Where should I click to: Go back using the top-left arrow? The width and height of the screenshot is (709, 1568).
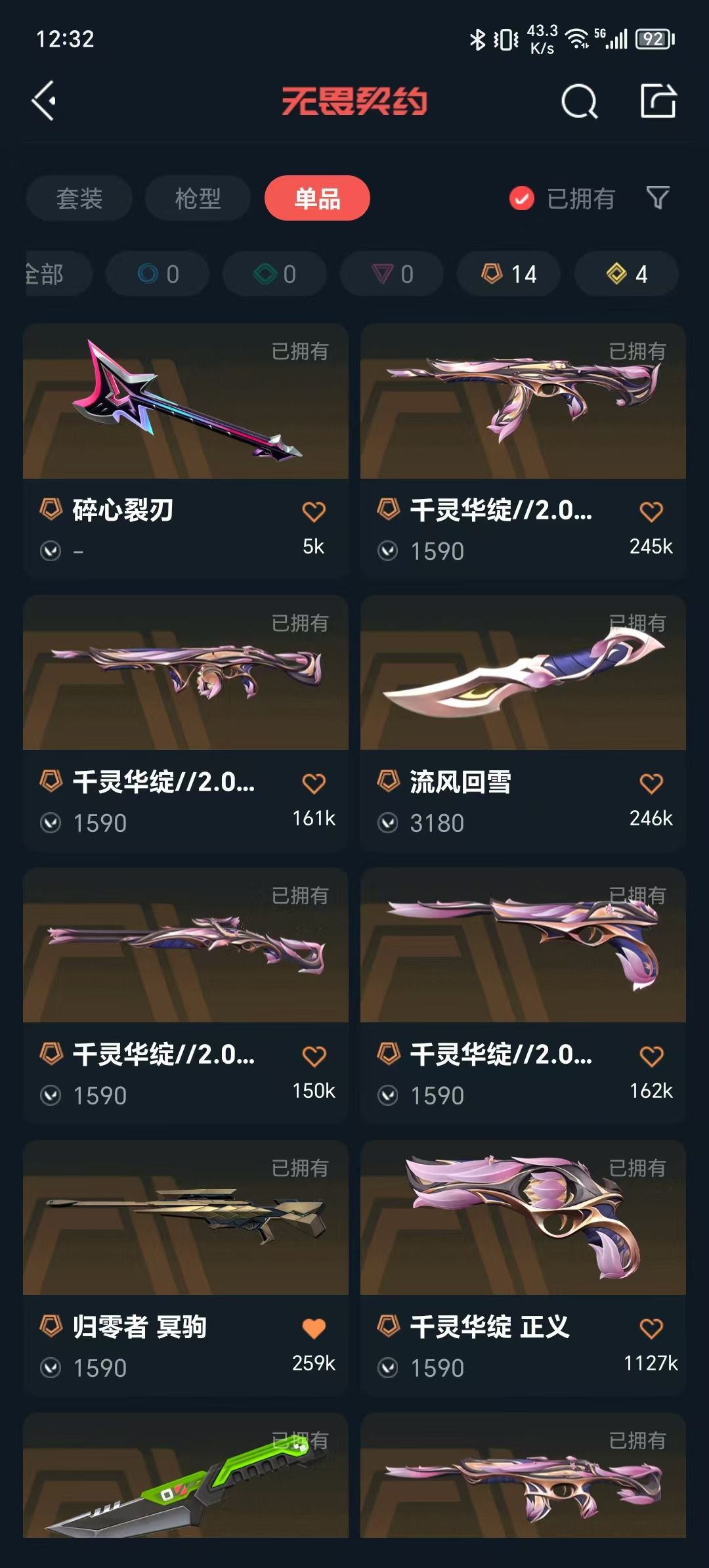pos(45,101)
